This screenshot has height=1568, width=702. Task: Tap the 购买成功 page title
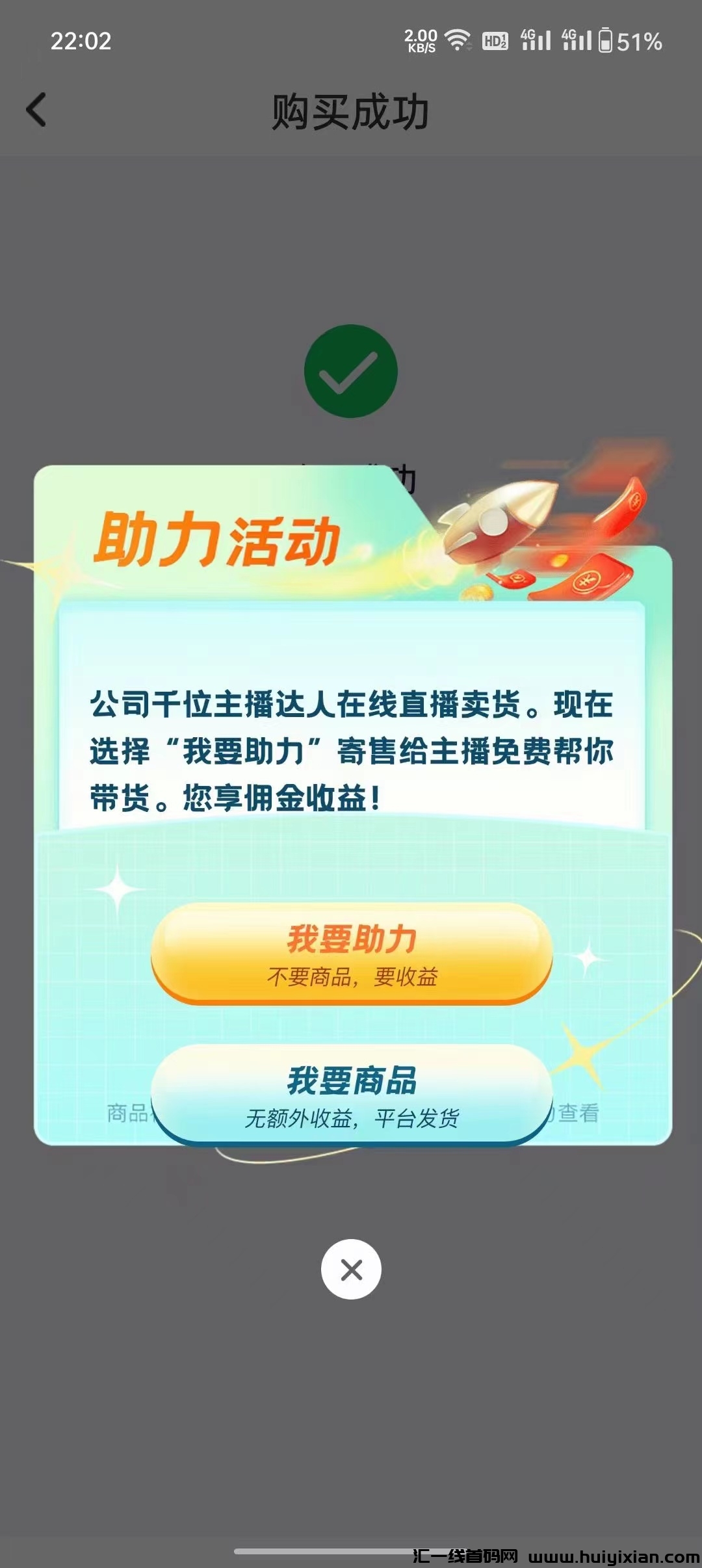click(351, 109)
